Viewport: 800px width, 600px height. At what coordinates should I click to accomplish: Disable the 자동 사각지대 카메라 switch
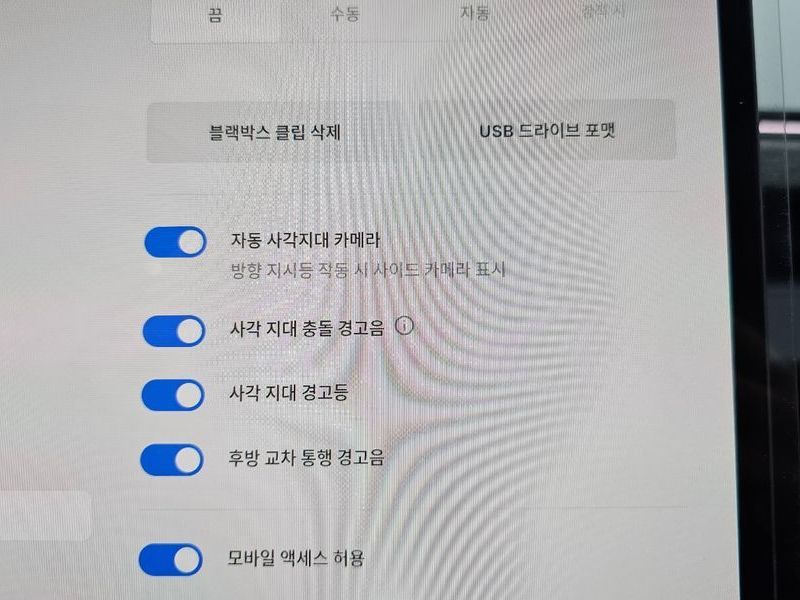(174, 242)
